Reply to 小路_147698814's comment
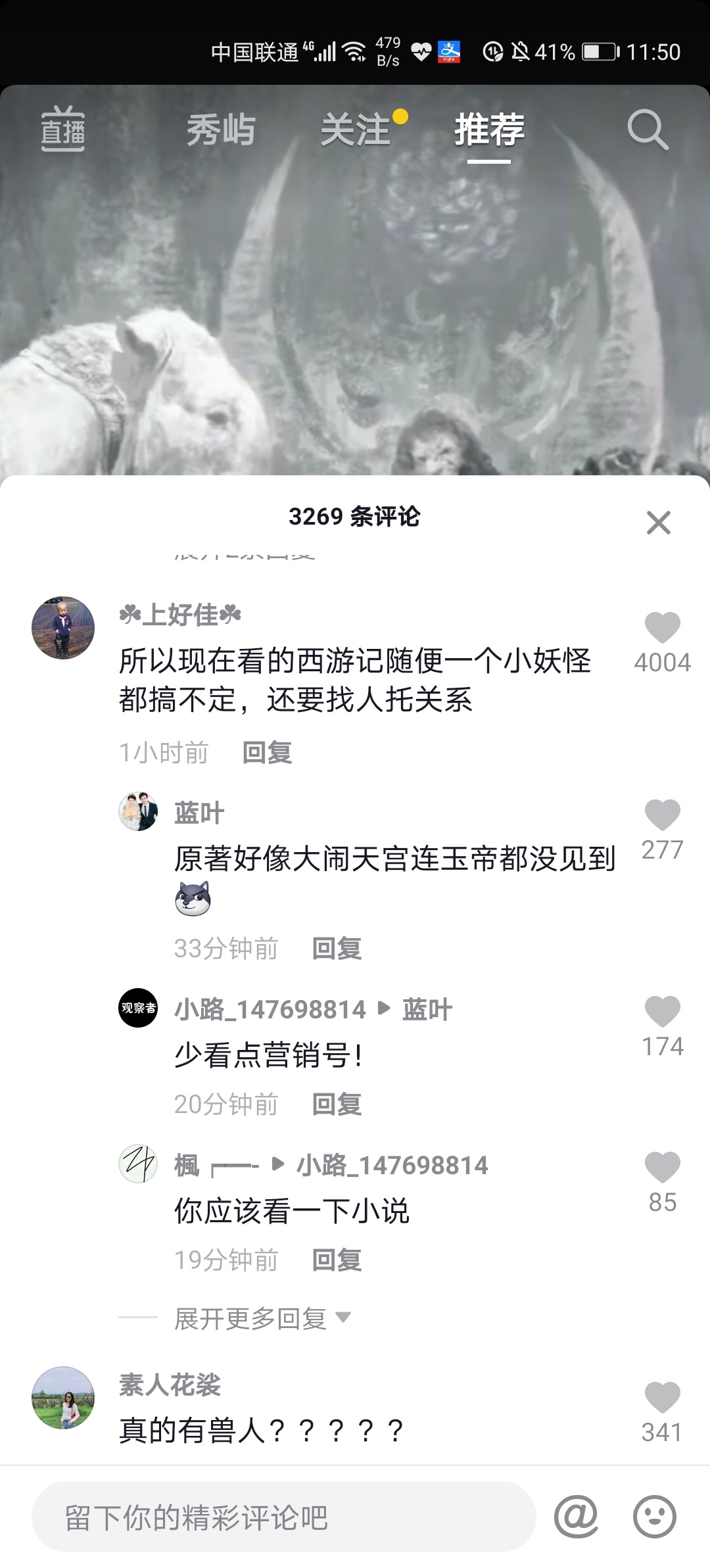This screenshot has width=710, height=1568. coord(337,1104)
